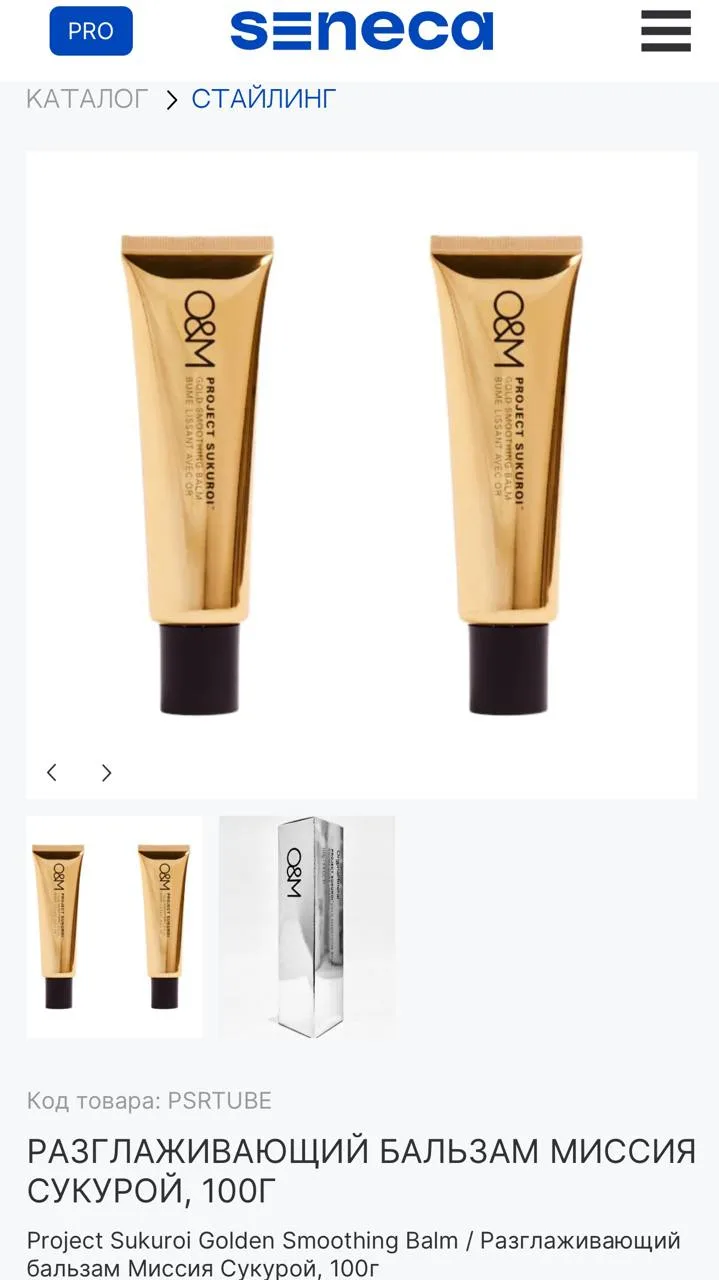Open the hamburger menu
This screenshot has height=1280, width=719.
point(666,31)
